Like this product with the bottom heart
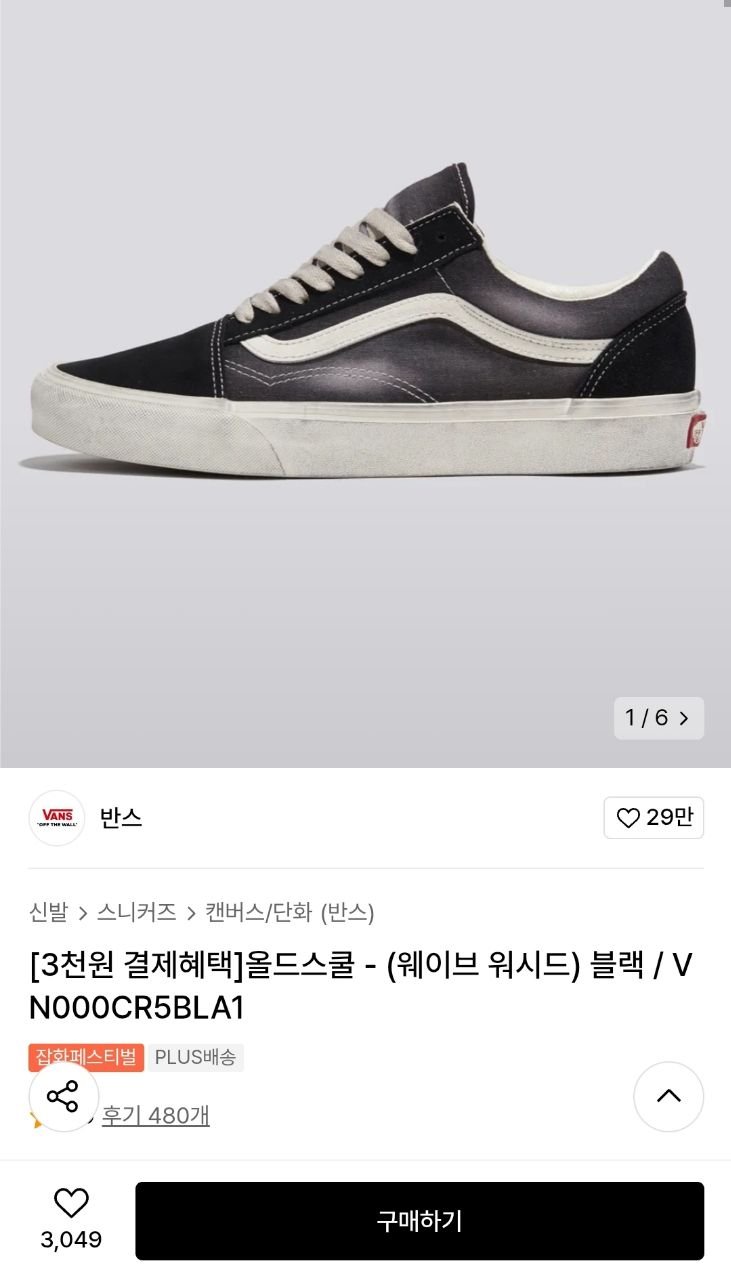Image resolution: width=731 pixels, height=1280 pixels. coord(71,1203)
